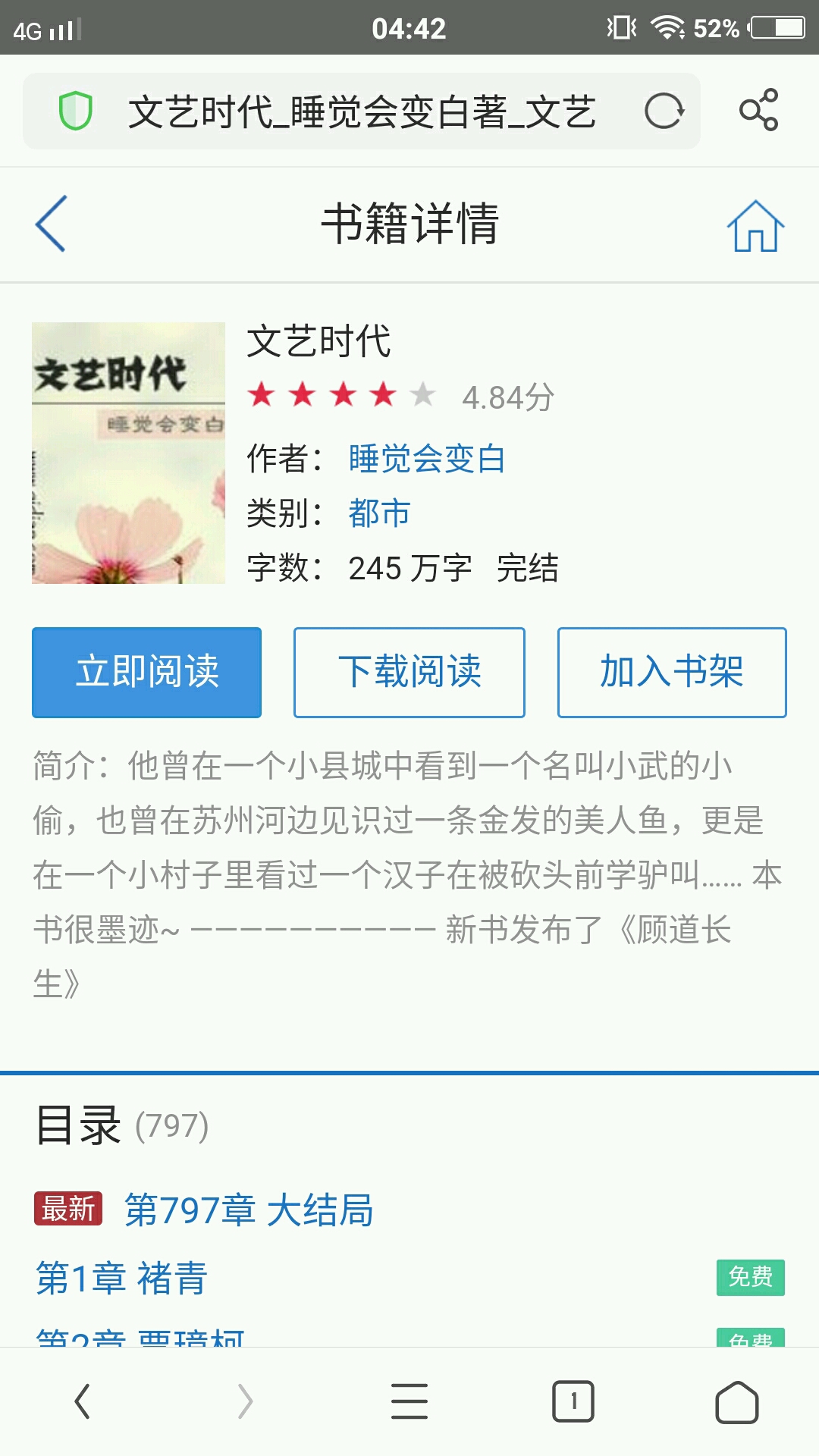The width and height of the screenshot is (819, 1456).
Task: Navigate back using the bottom toolbar arrow
Action: click(x=82, y=1401)
